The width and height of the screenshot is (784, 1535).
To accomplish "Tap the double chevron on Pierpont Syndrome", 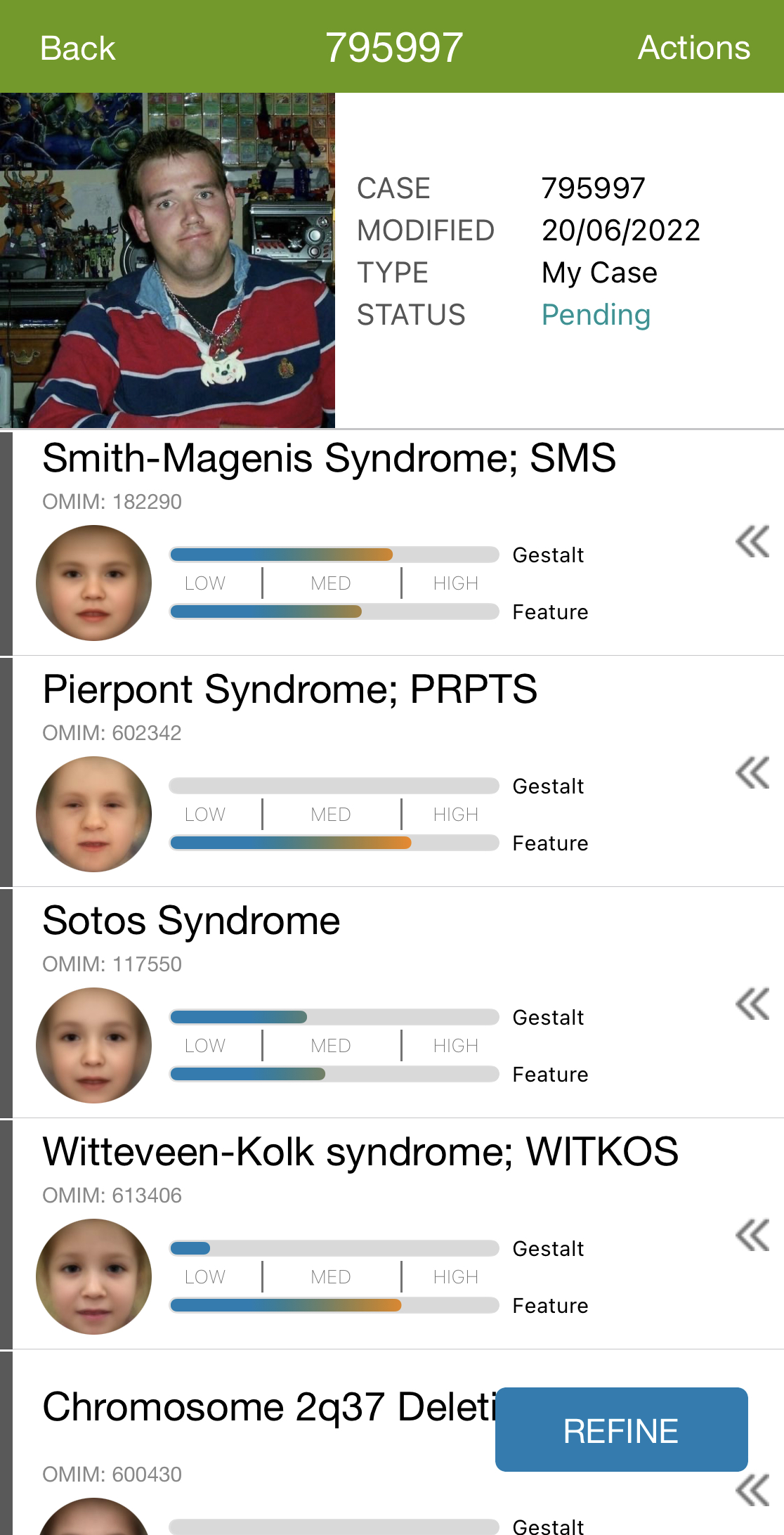I will click(752, 772).
